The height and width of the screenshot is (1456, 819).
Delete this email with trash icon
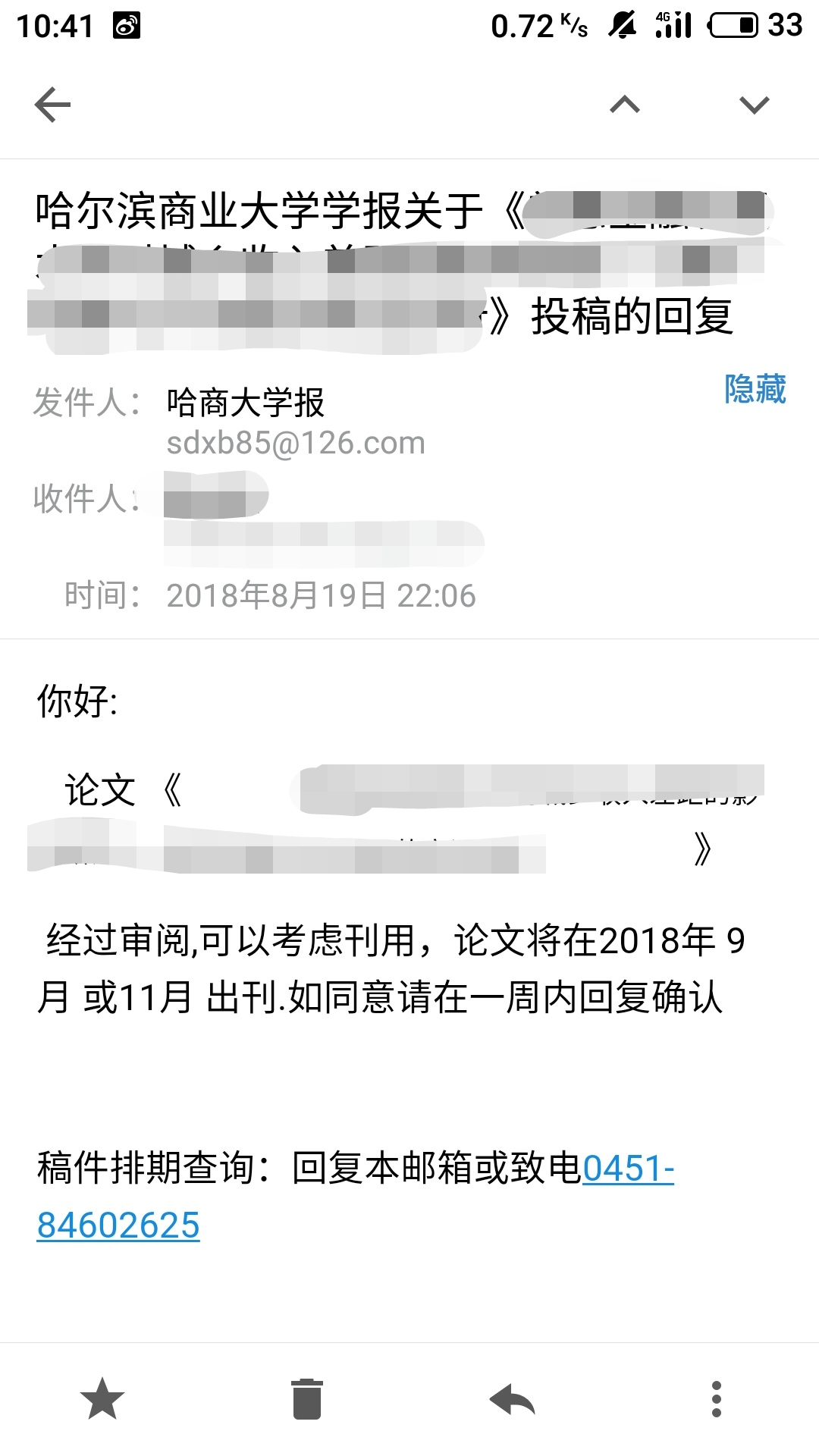(306, 1399)
